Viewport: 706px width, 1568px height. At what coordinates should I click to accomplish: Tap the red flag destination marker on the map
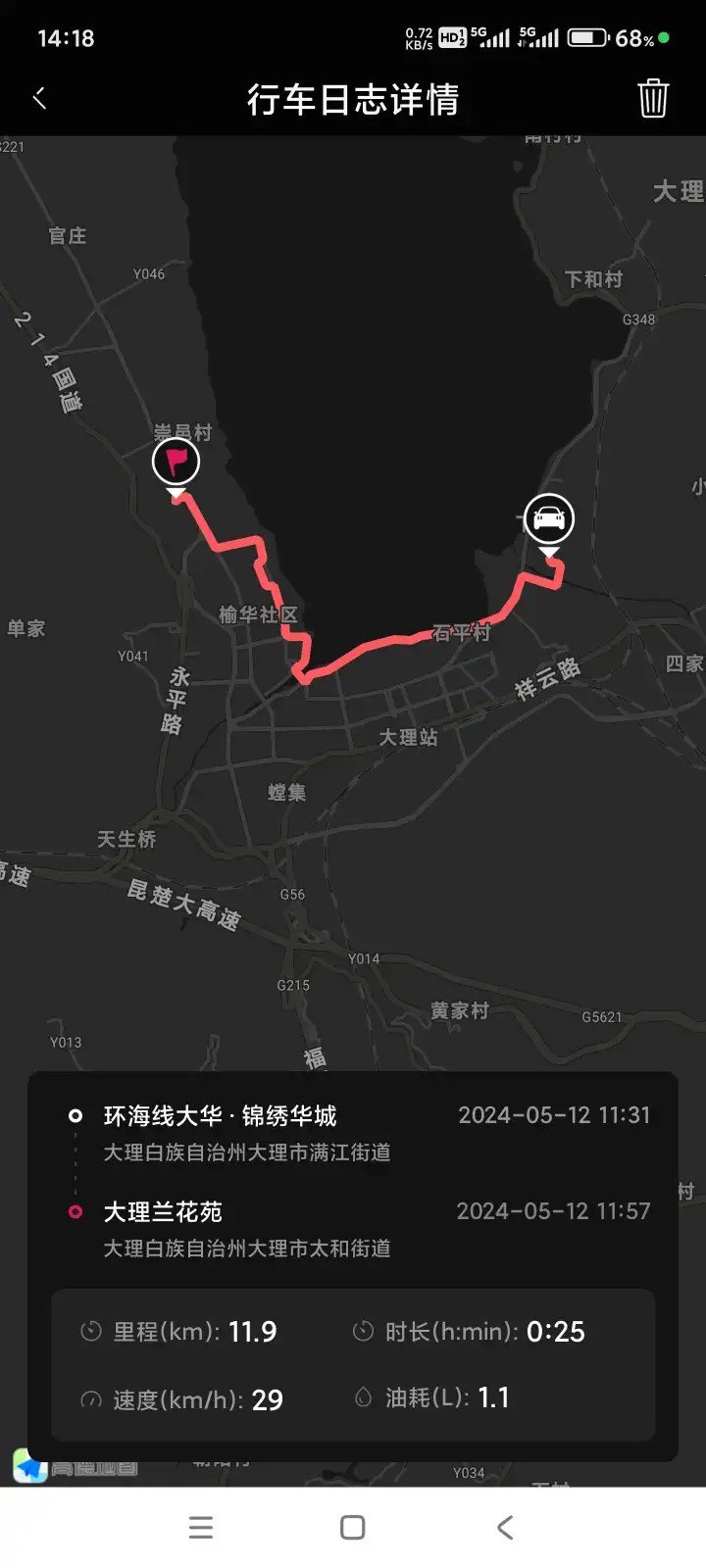[176, 463]
